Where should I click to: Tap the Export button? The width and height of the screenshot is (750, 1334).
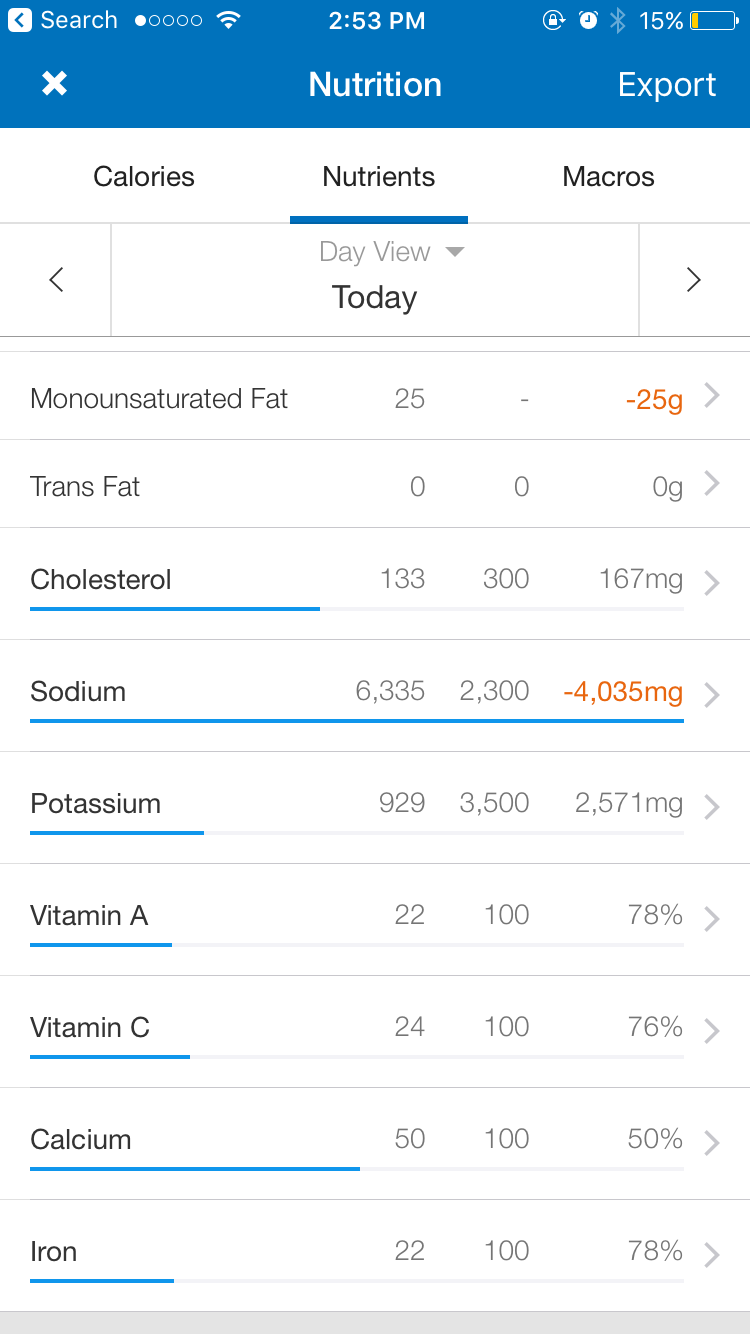pos(667,85)
